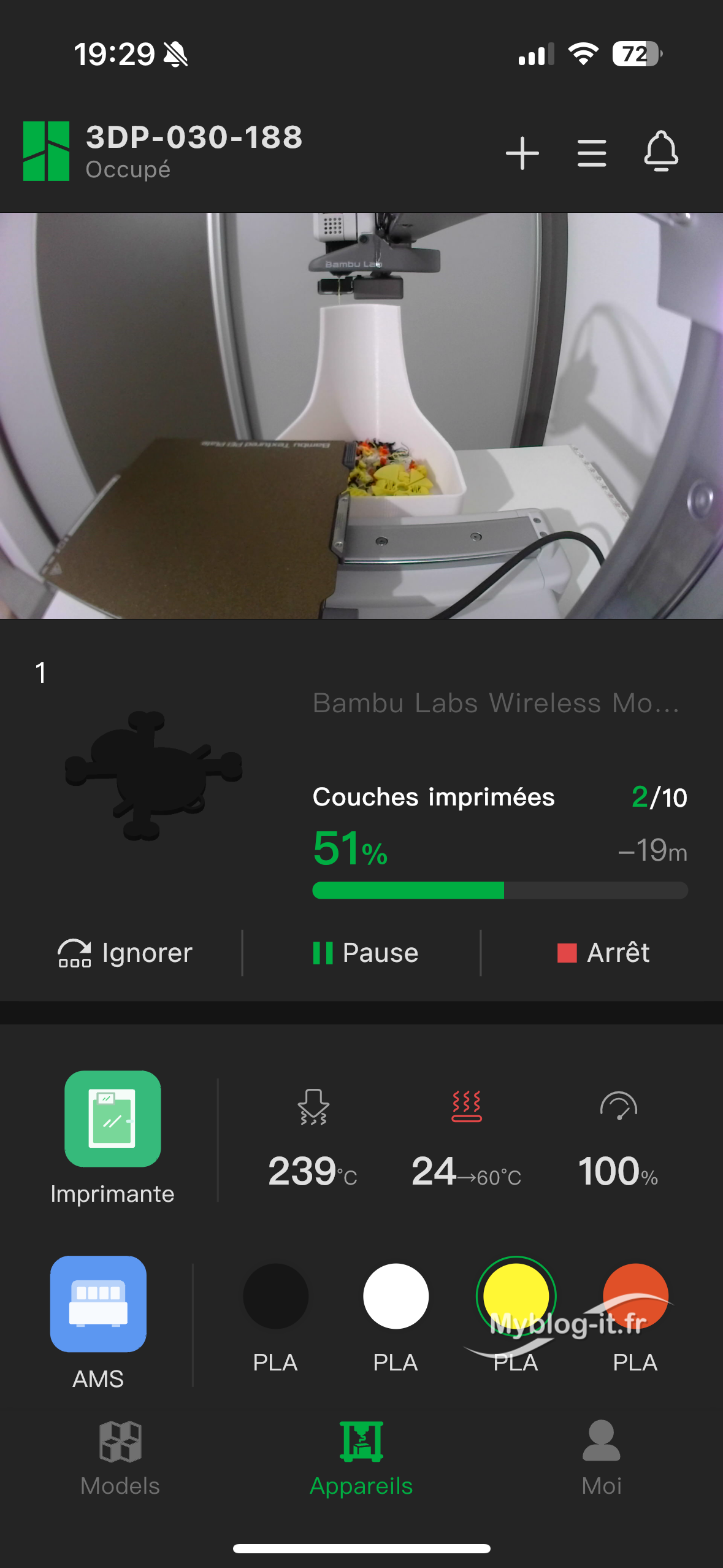Open the live camera feed

[361, 415]
